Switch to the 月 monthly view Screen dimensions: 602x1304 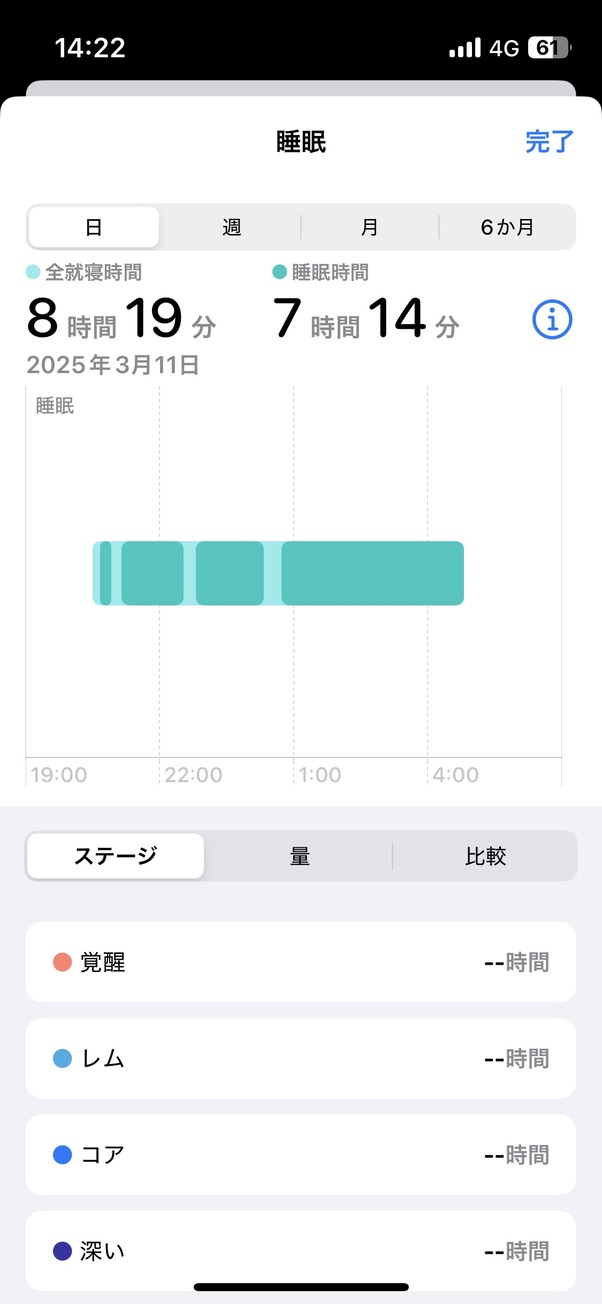pyautogui.click(x=370, y=227)
